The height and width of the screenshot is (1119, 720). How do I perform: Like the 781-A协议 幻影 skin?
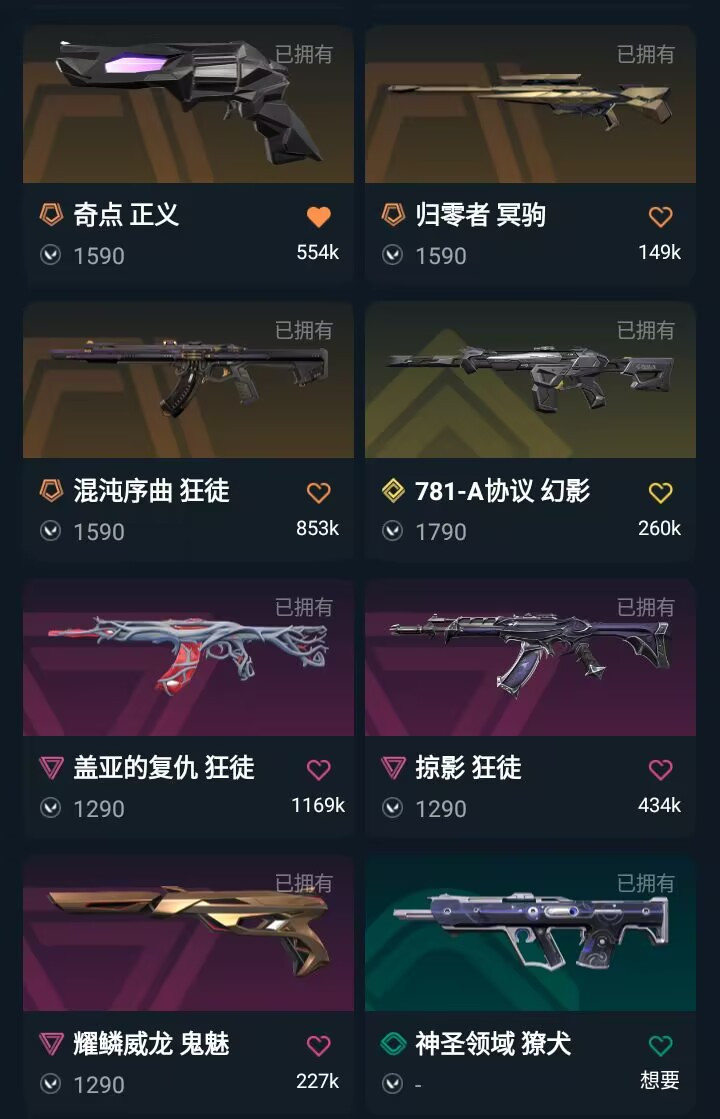tap(660, 492)
